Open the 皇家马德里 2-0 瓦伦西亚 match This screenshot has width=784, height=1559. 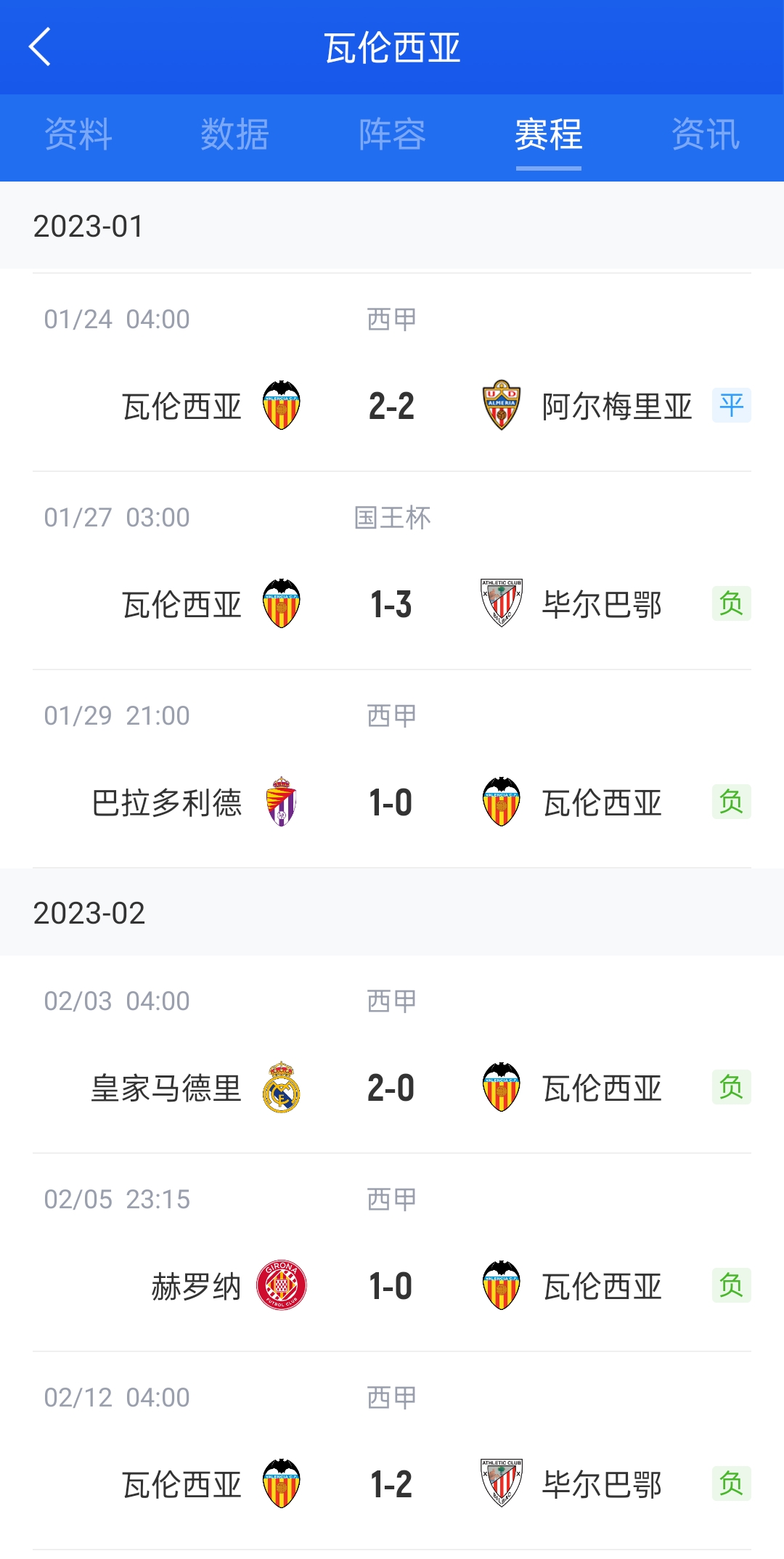[x=392, y=1054]
